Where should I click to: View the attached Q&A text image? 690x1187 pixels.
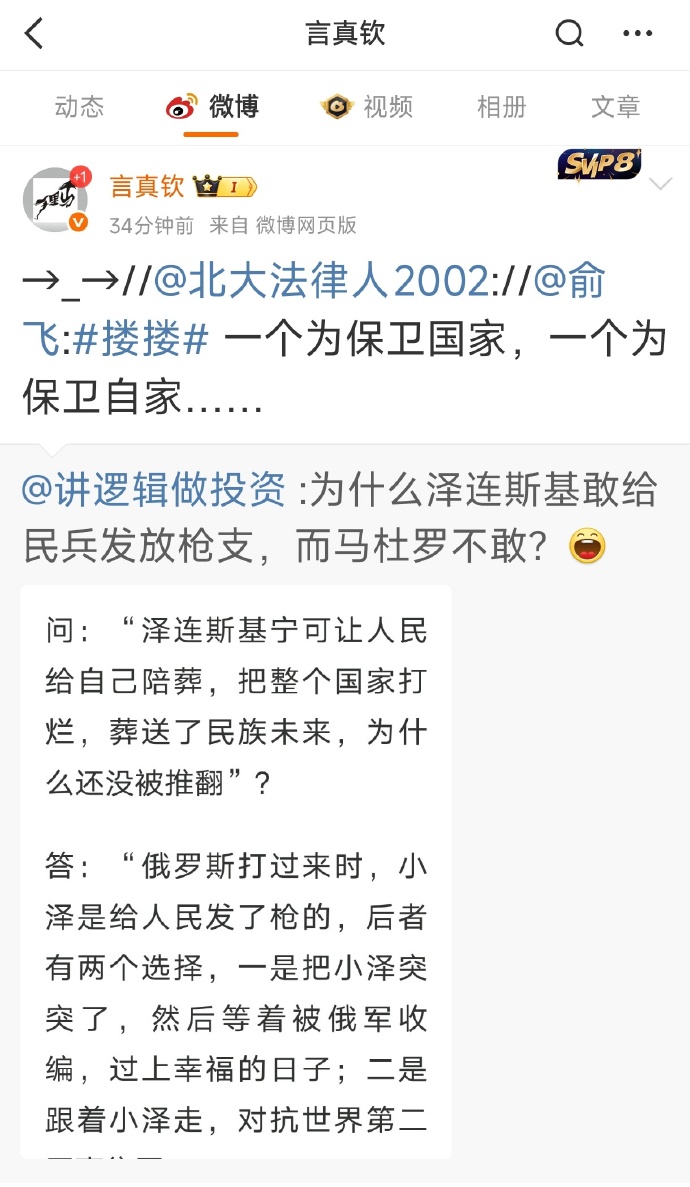point(236,870)
